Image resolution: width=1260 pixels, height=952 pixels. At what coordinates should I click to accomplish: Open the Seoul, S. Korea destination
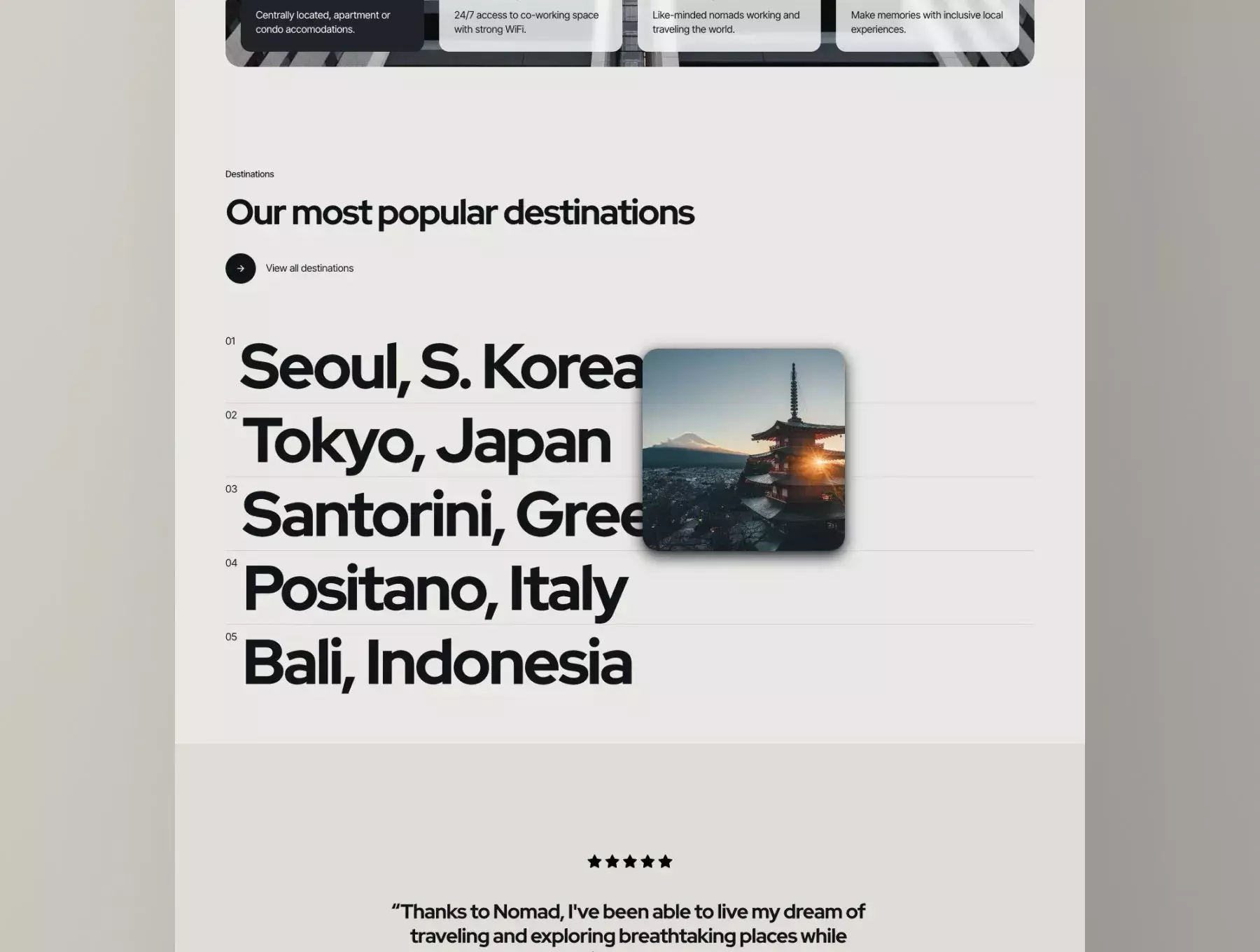(x=440, y=367)
